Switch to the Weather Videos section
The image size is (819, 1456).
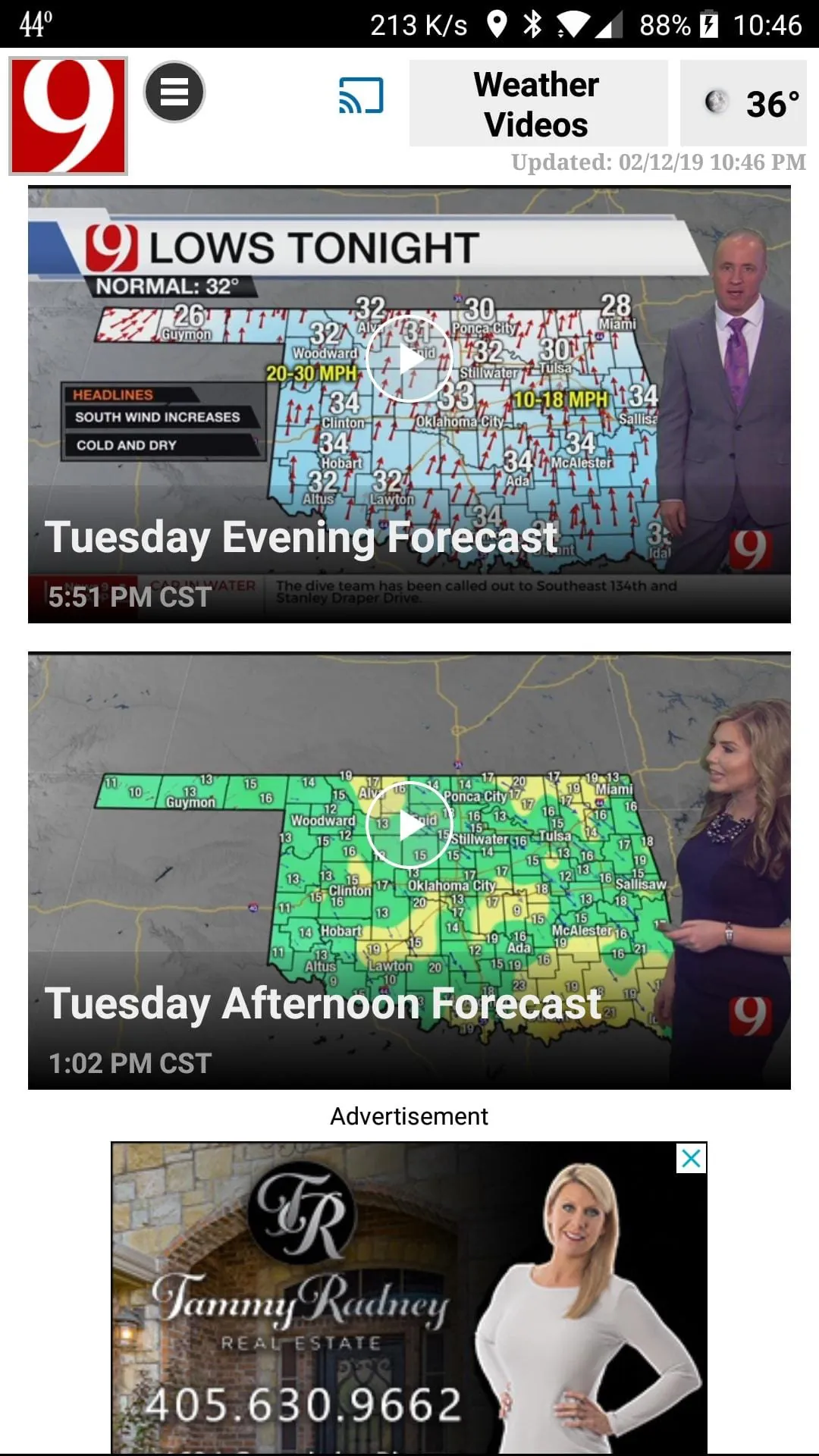[535, 103]
